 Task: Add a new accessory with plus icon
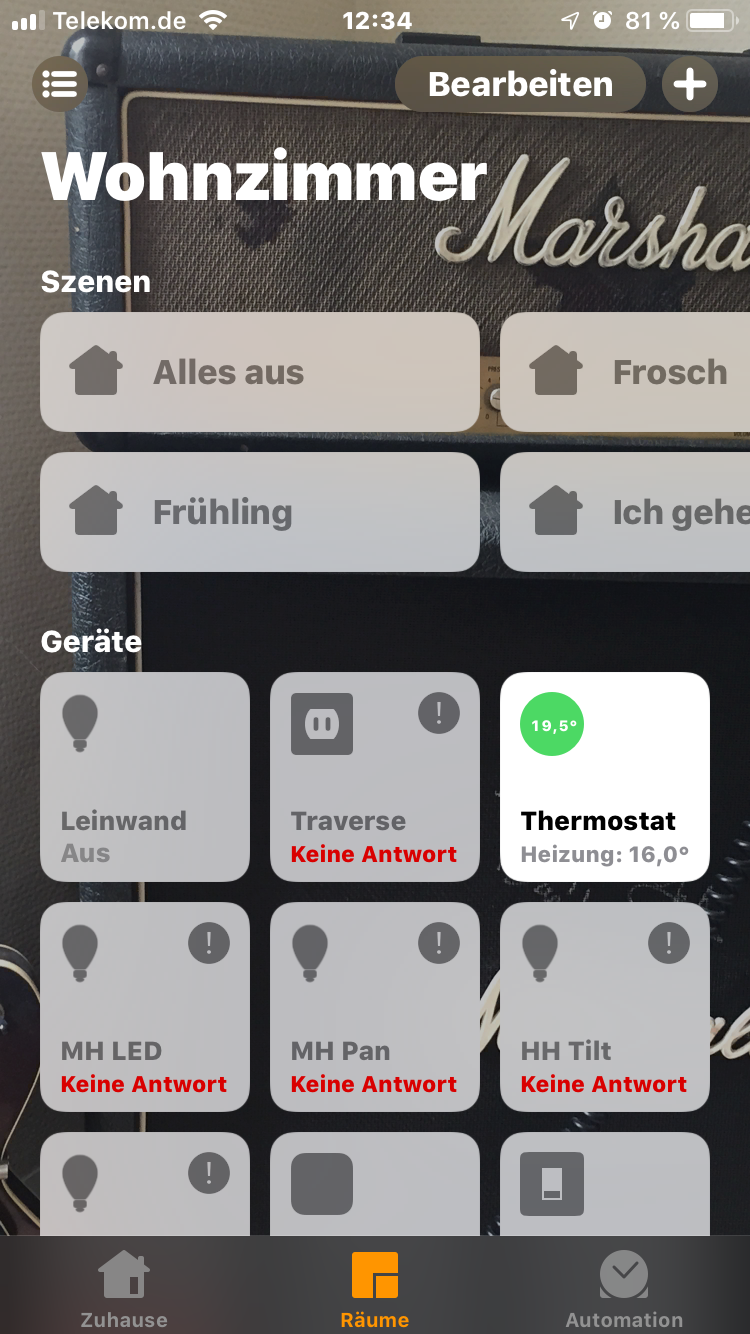click(x=690, y=84)
